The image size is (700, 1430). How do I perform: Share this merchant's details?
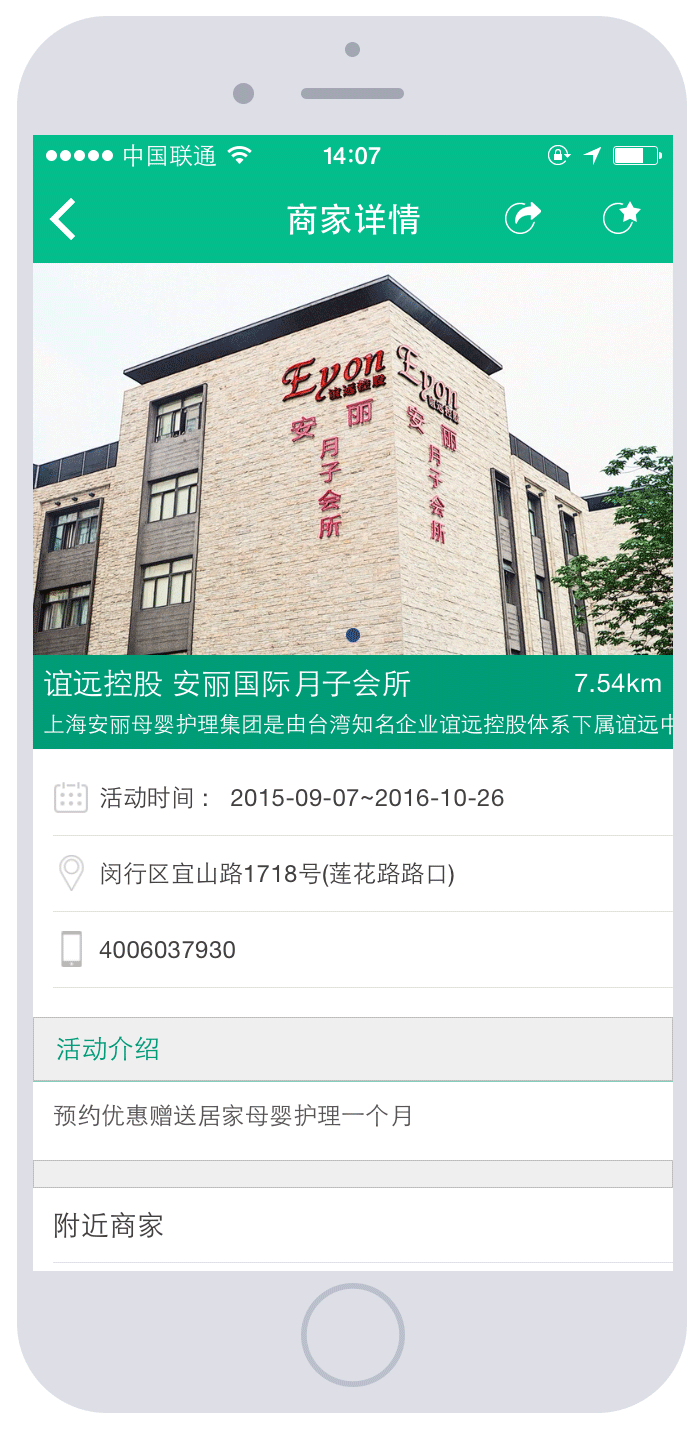[522, 218]
